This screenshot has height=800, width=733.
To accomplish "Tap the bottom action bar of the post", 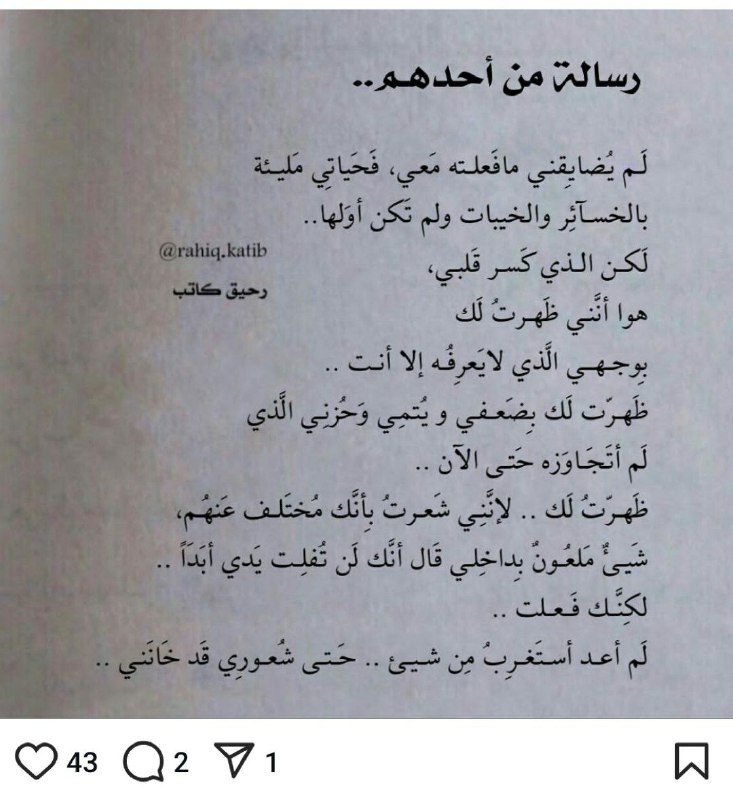I will point(366,762).
